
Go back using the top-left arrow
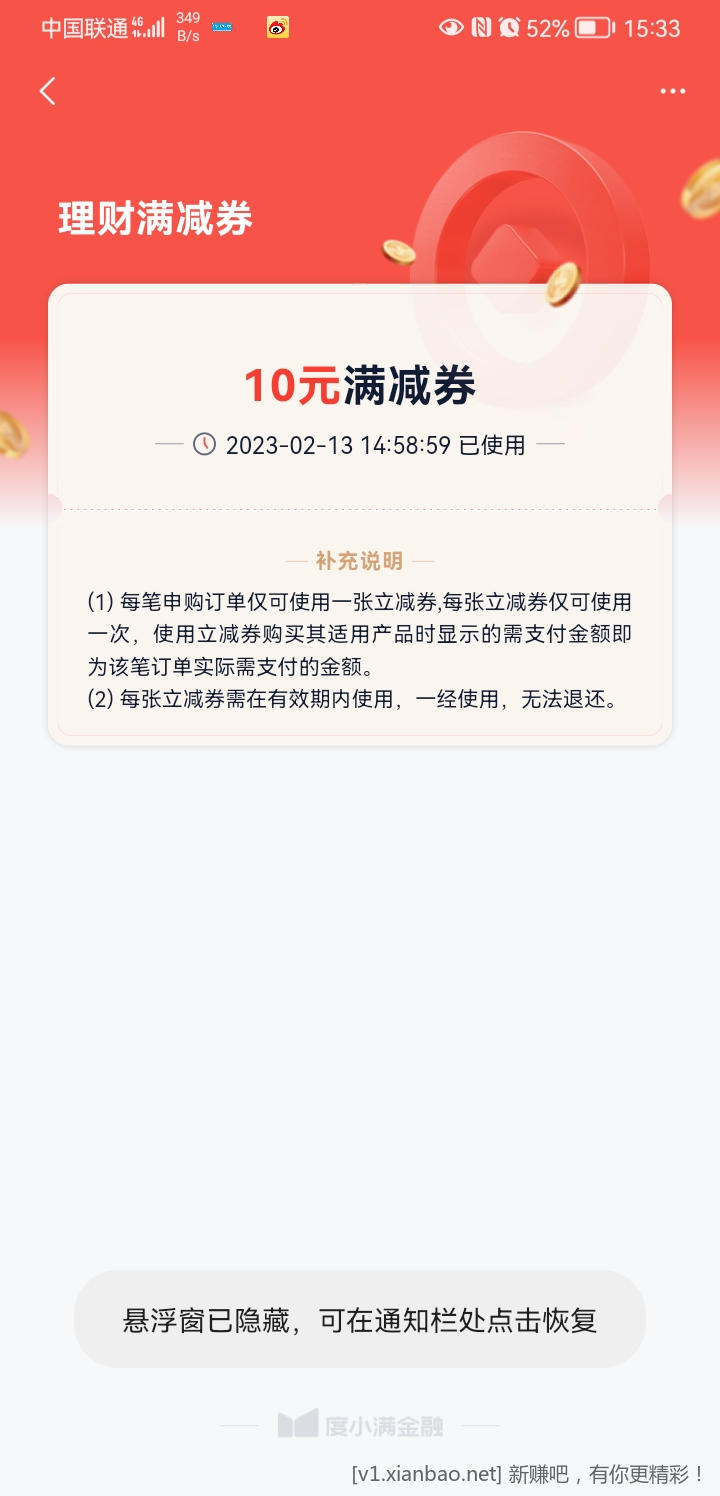click(47, 91)
